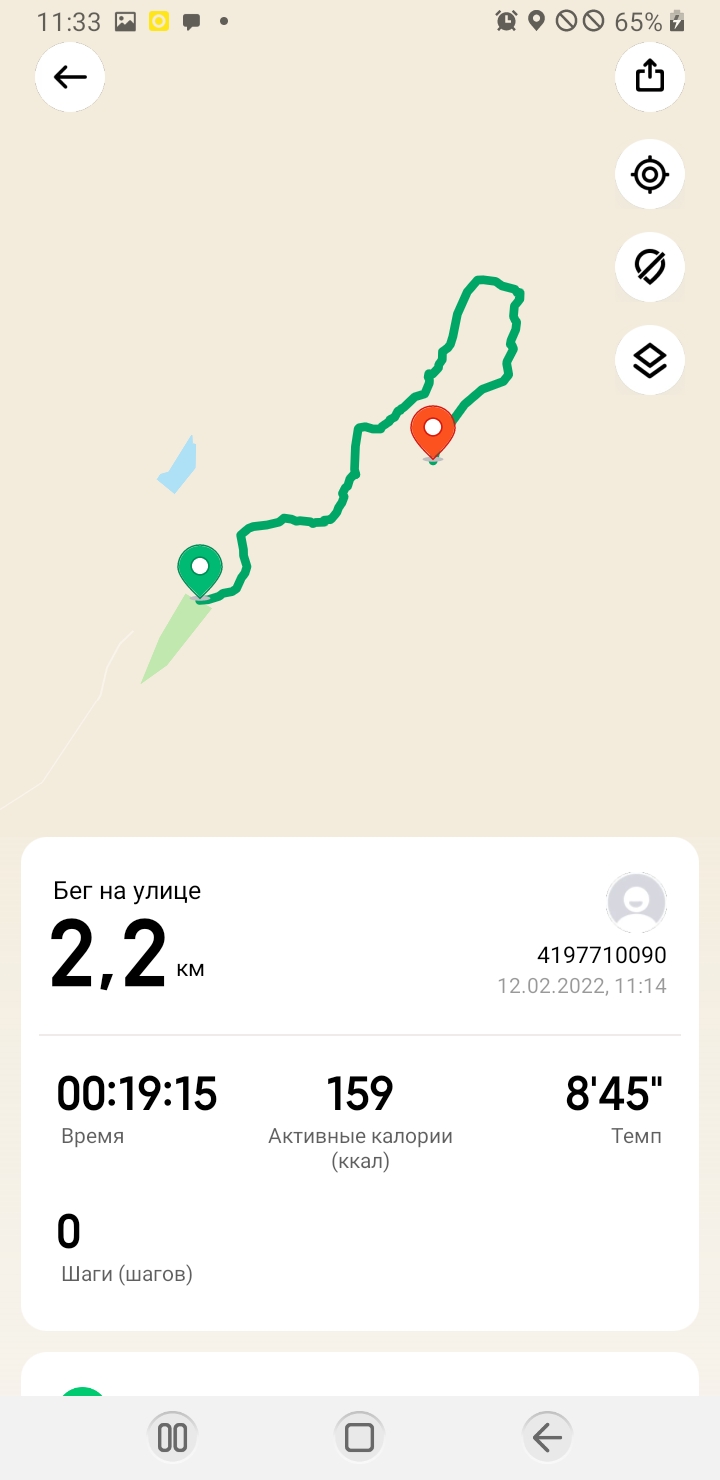Image resolution: width=720 pixels, height=1480 pixels.
Task: Open map layers options
Action: click(x=650, y=359)
